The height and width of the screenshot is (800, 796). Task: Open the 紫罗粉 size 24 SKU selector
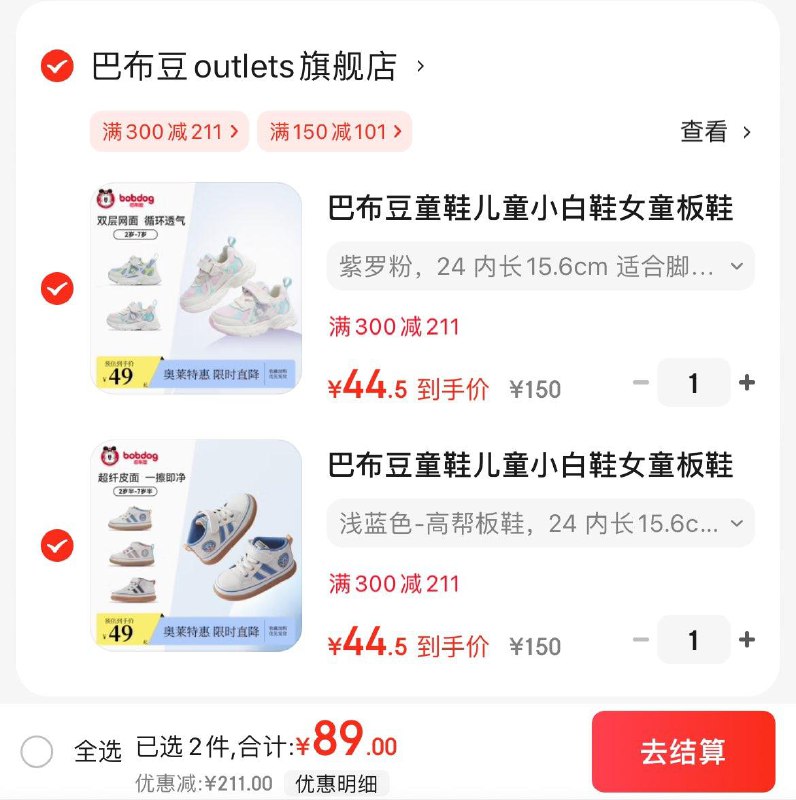tap(540, 266)
